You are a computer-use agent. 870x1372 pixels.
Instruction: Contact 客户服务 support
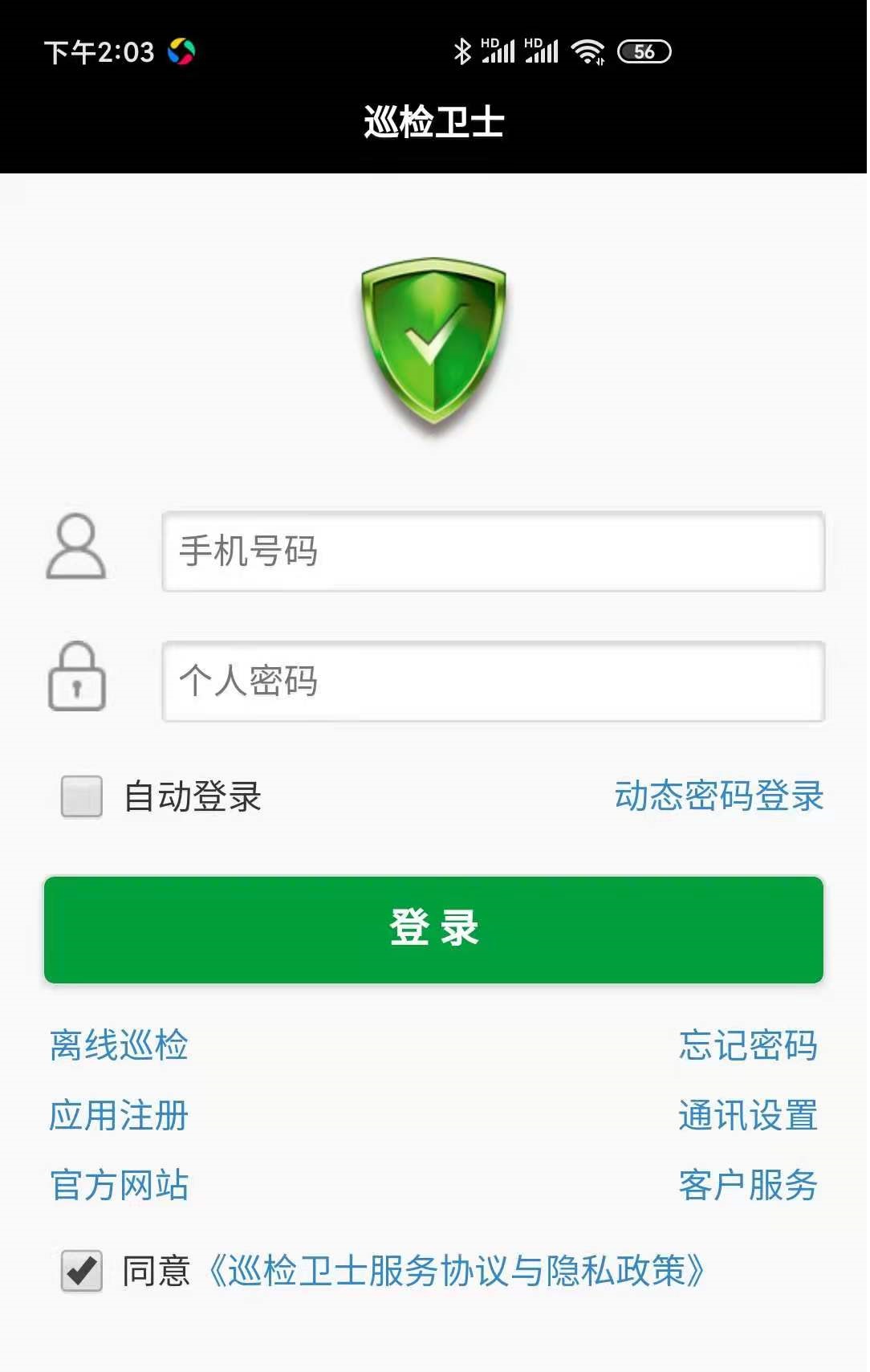(x=747, y=1185)
